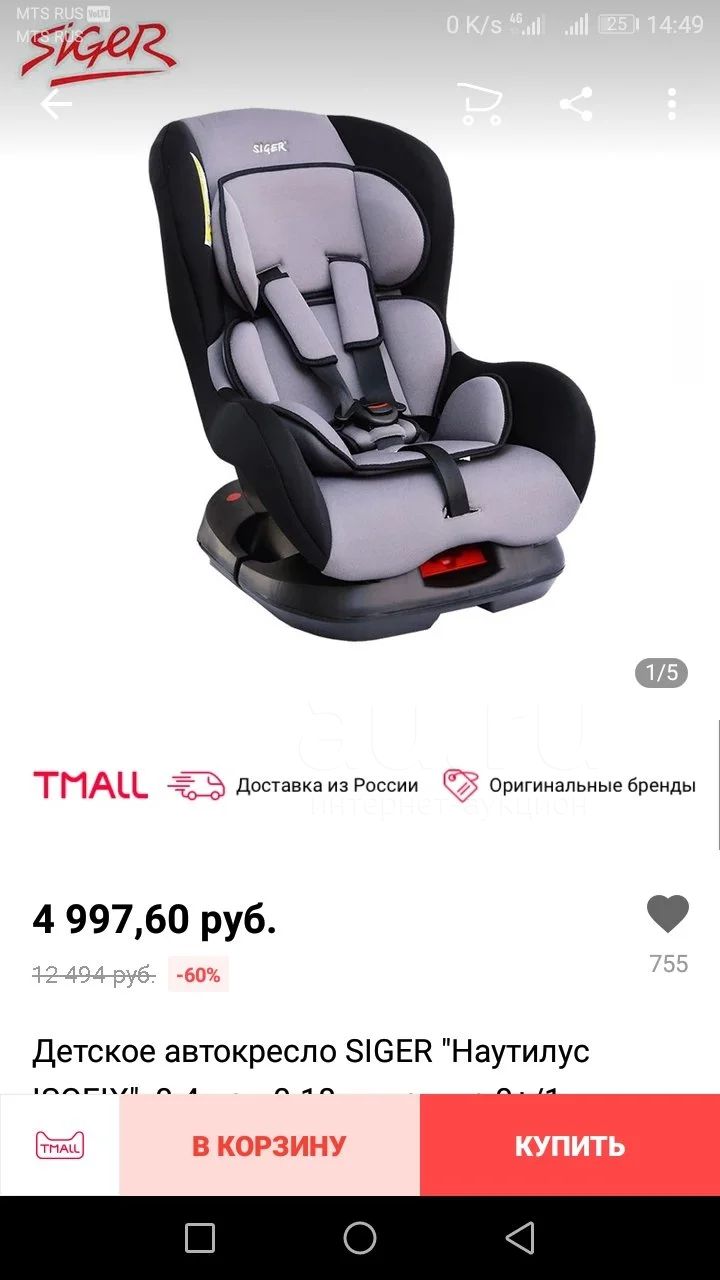The height and width of the screenshot is (1280, 720).
Task: Open recent apps from navigation bar
Action: point(200,1238)
